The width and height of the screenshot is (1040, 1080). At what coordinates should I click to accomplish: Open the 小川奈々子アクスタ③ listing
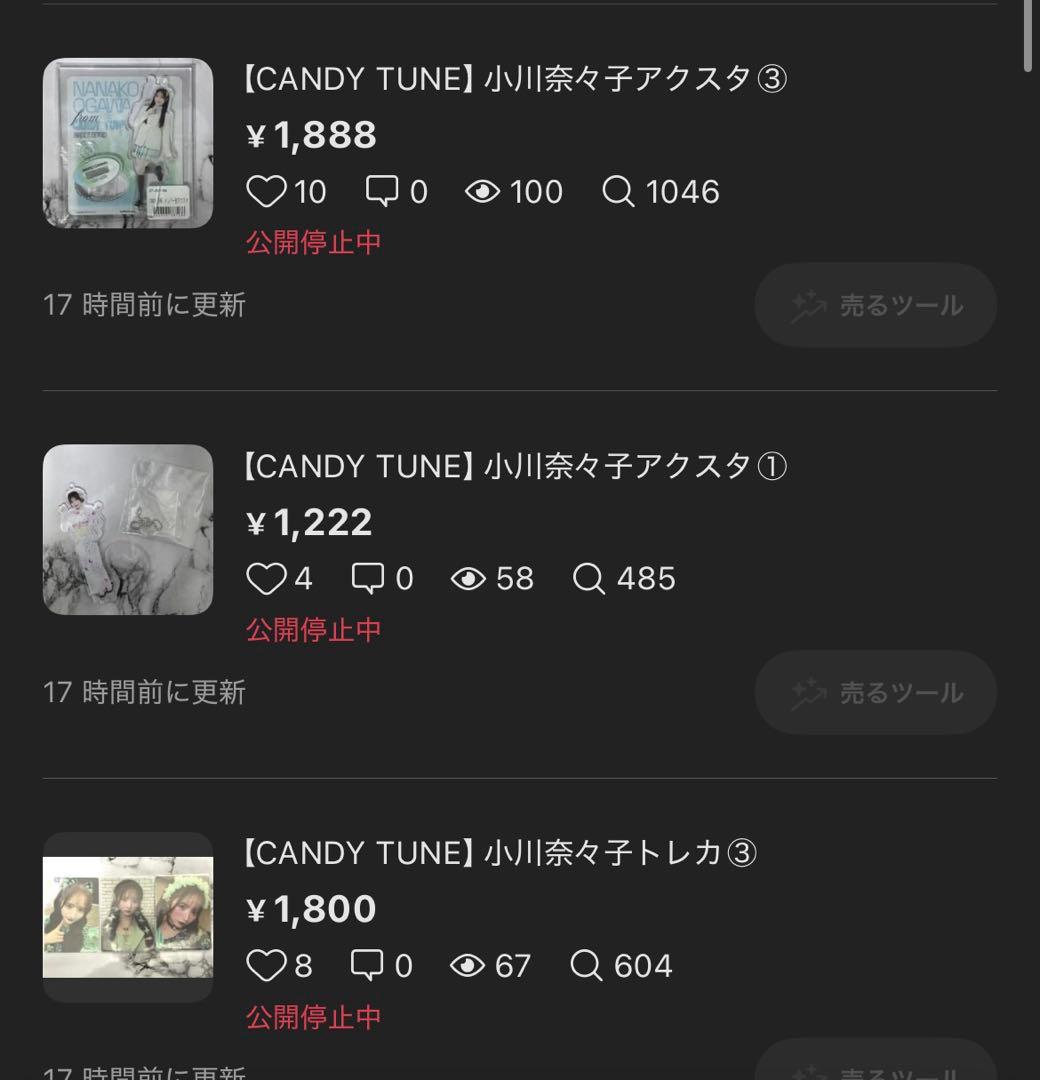pos(515,79)
